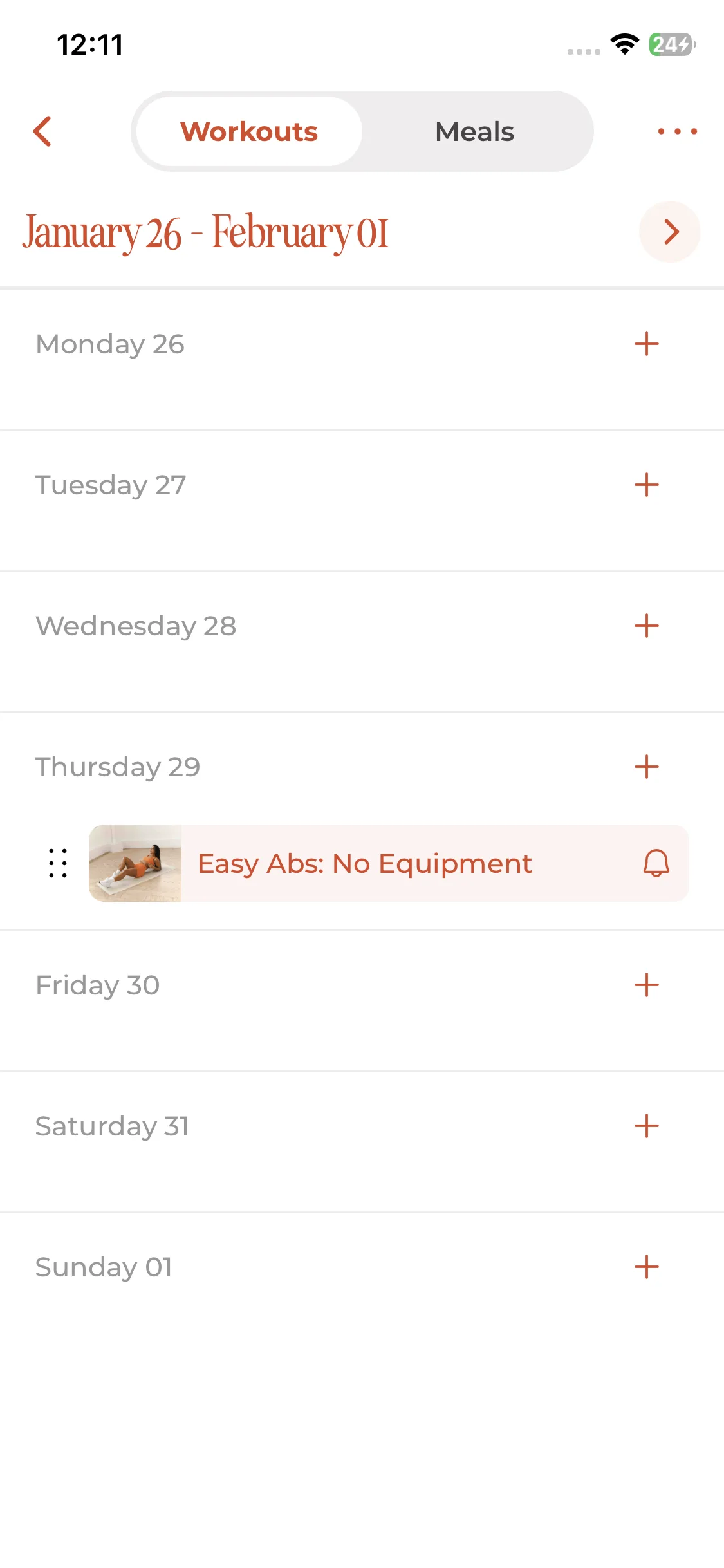724x1568 pixels.
Task: Open the three-dot overflow menu
Action: tap(677, 131)
